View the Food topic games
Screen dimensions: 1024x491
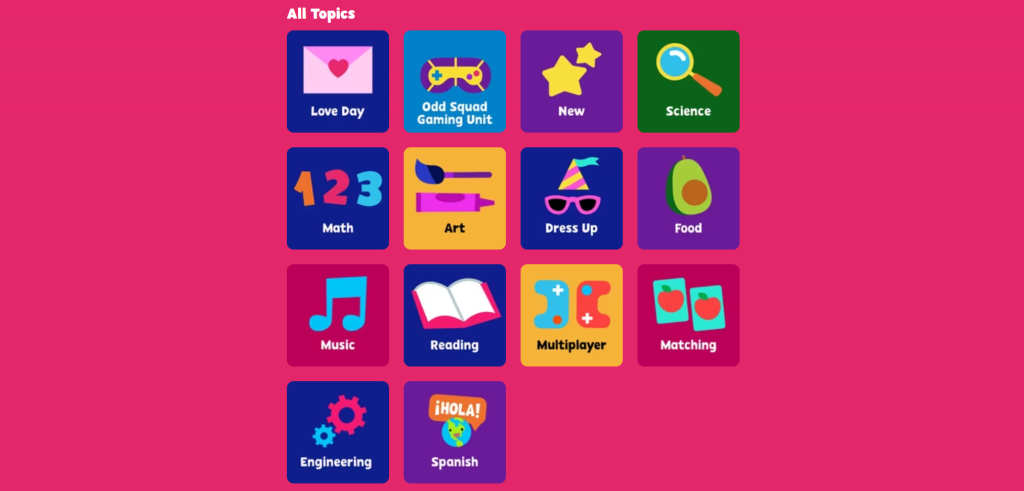click(x=688, y=198)
